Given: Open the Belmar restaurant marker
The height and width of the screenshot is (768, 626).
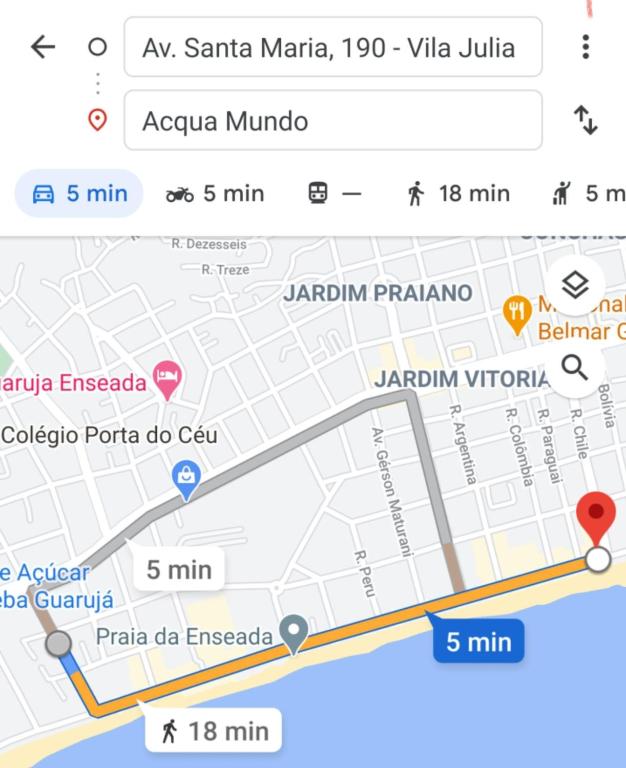Looking at the screenshot, I should 518,313.
